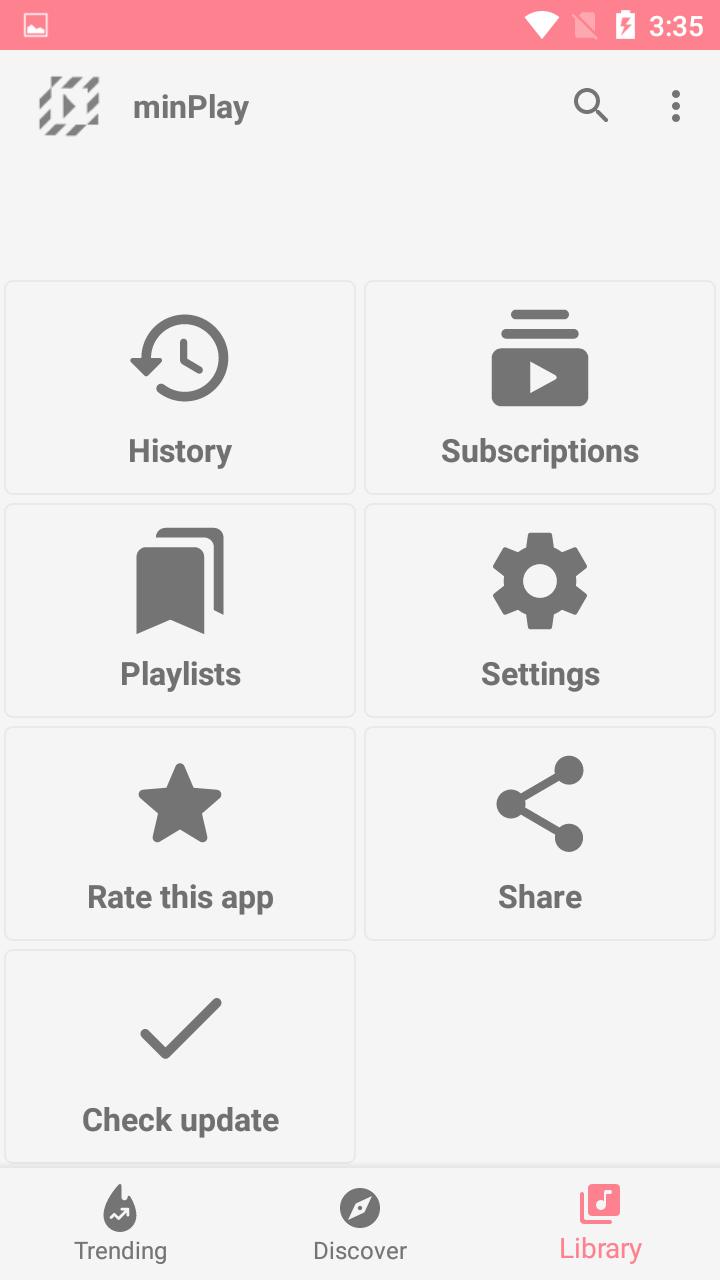
Task: Go to Subscriptions
Action: click(540, 388)
